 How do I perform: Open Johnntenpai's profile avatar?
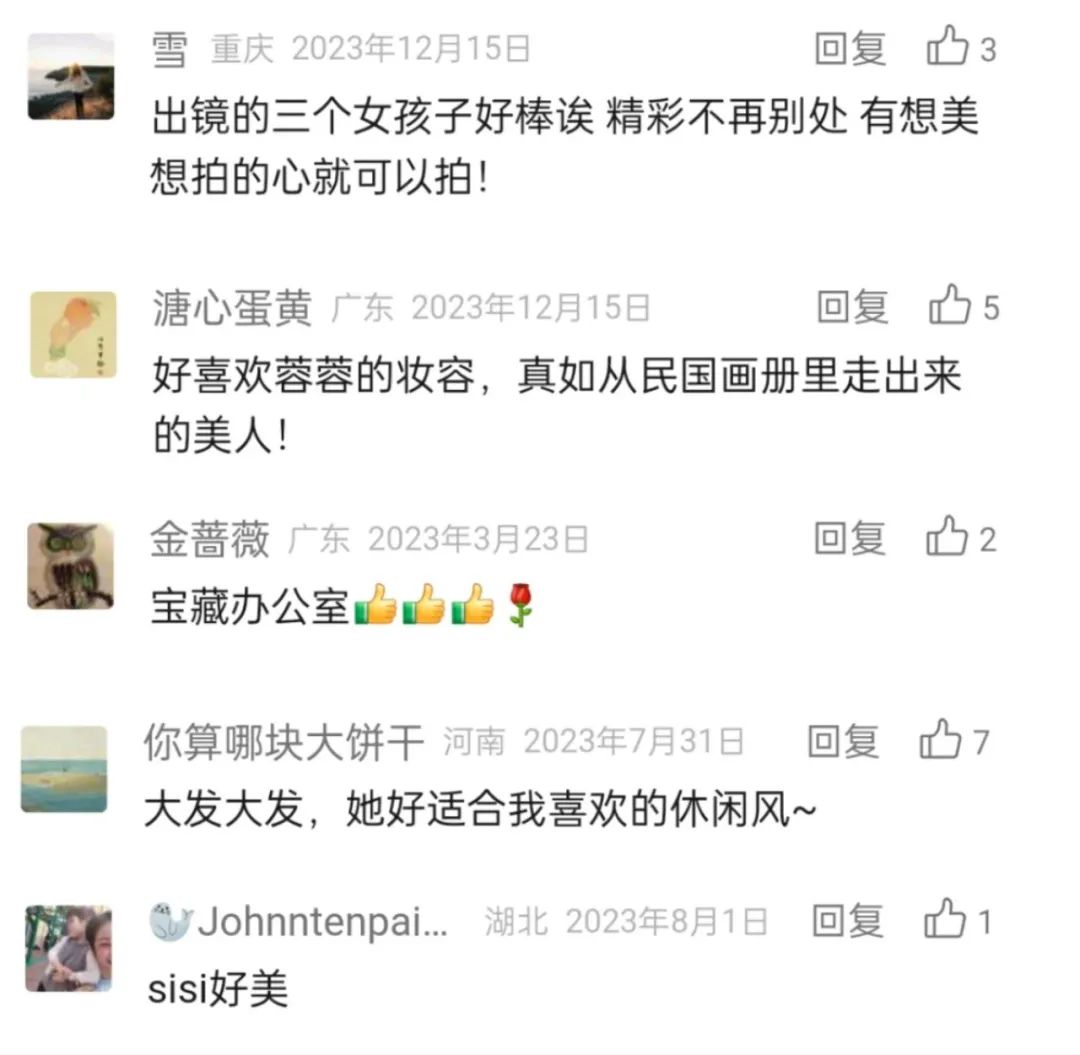[x=68, y=948]
